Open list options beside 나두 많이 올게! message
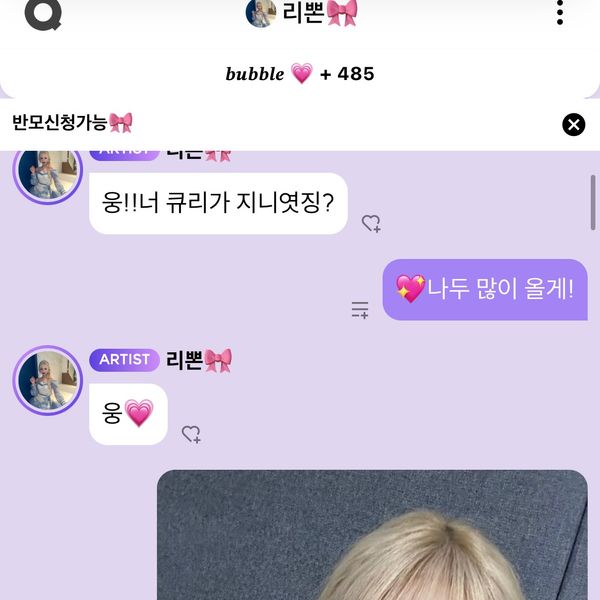The width and height of the screenshot is (600, 600). click(x=360, y=310)
